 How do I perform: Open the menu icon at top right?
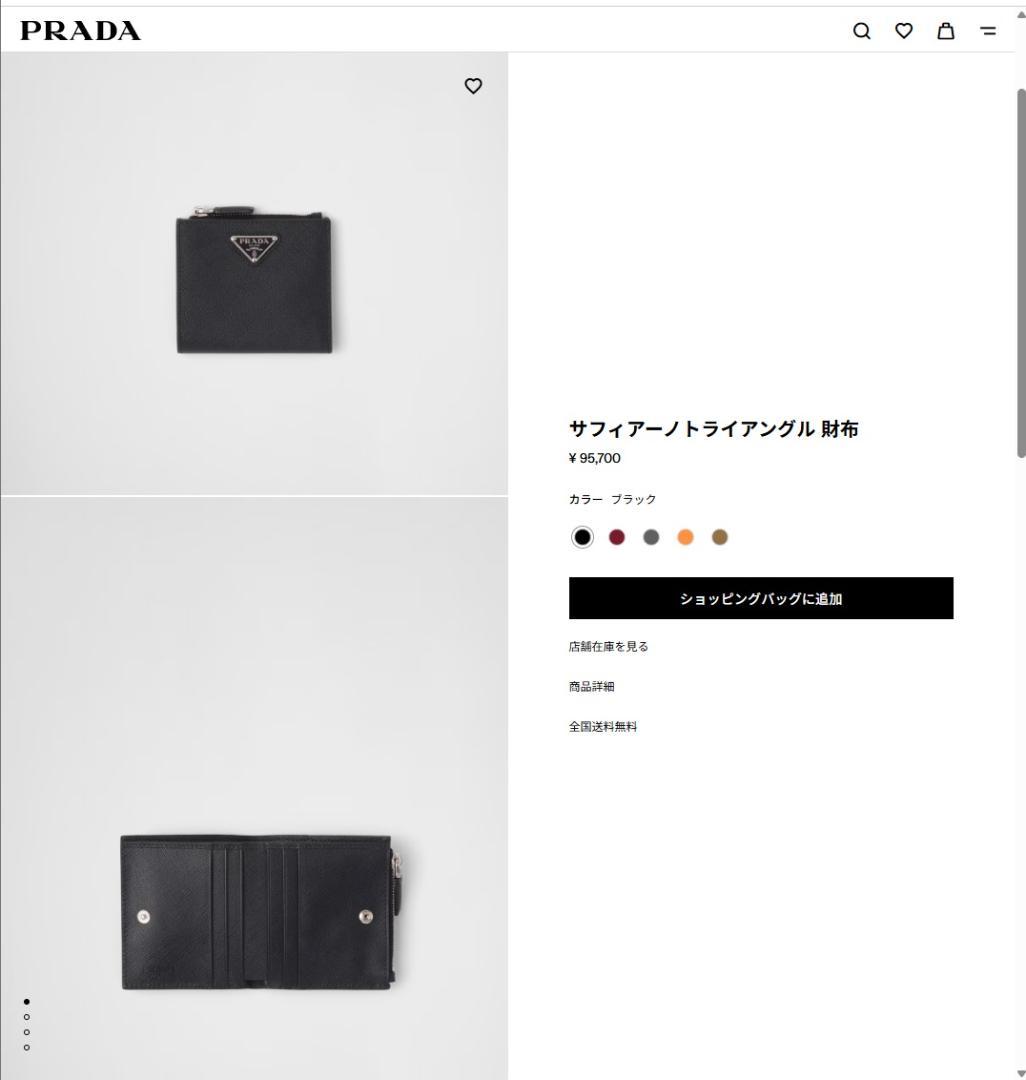pyautogui.click(x=987, y=31)
